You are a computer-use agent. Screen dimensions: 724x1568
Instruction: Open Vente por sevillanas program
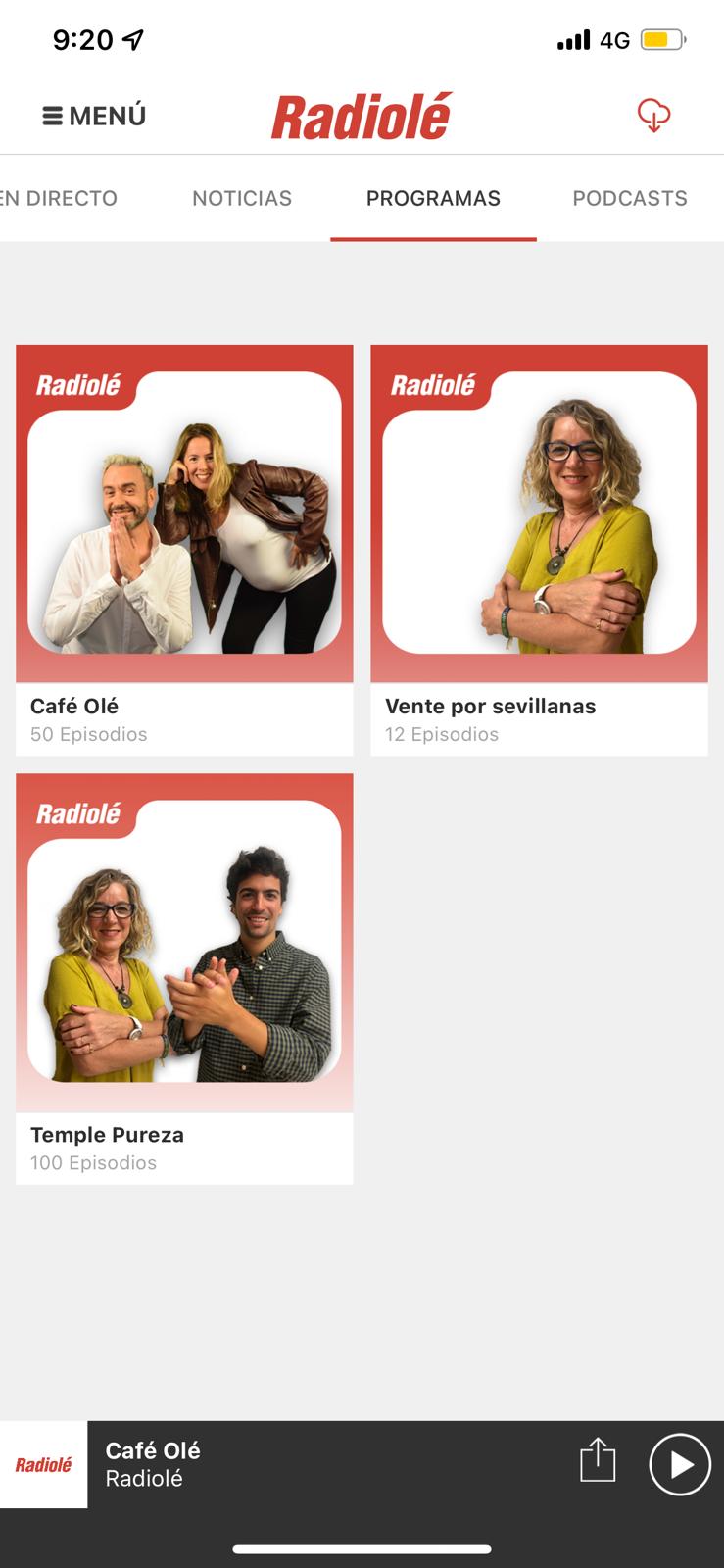[539, 549]
